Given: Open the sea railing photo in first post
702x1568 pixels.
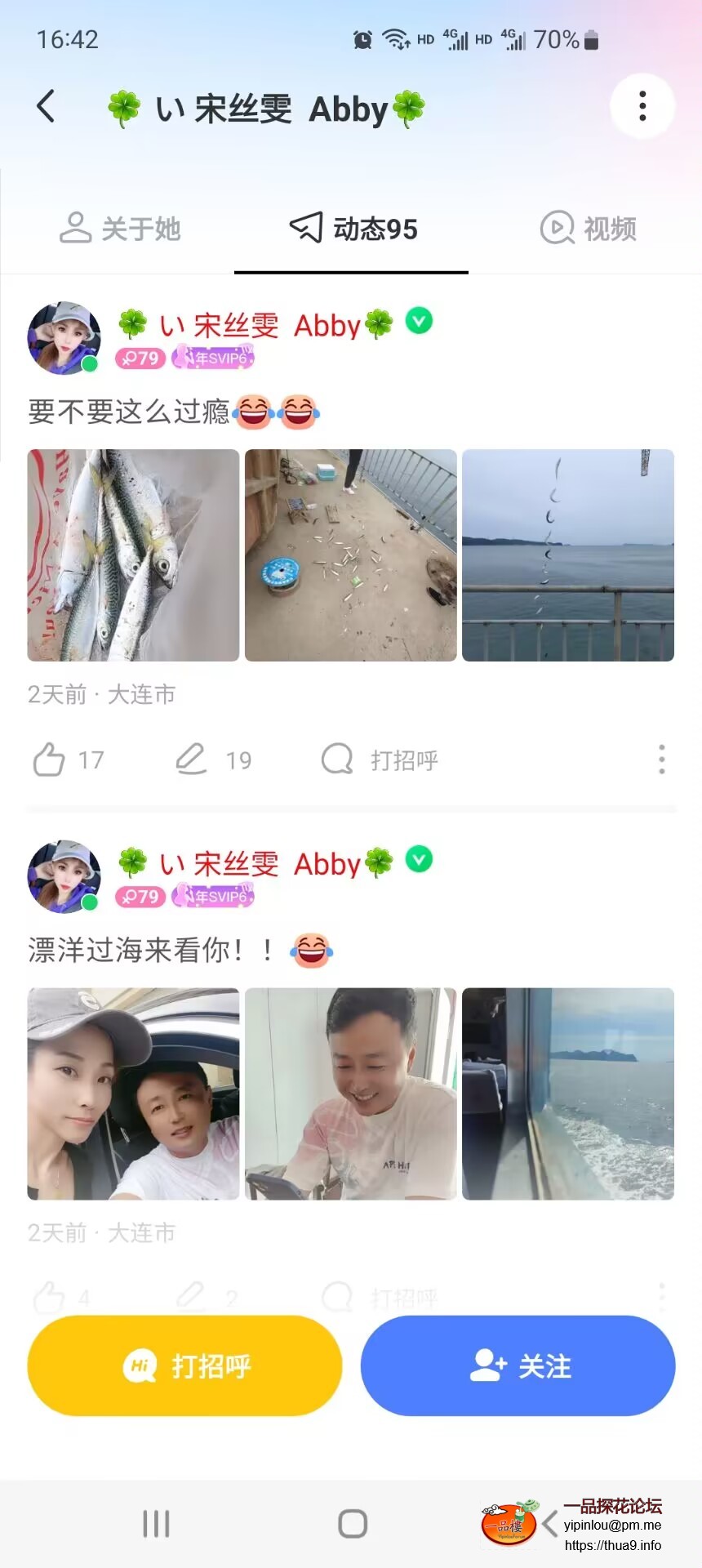Looking at the screenshot, I should pos(568,555).
